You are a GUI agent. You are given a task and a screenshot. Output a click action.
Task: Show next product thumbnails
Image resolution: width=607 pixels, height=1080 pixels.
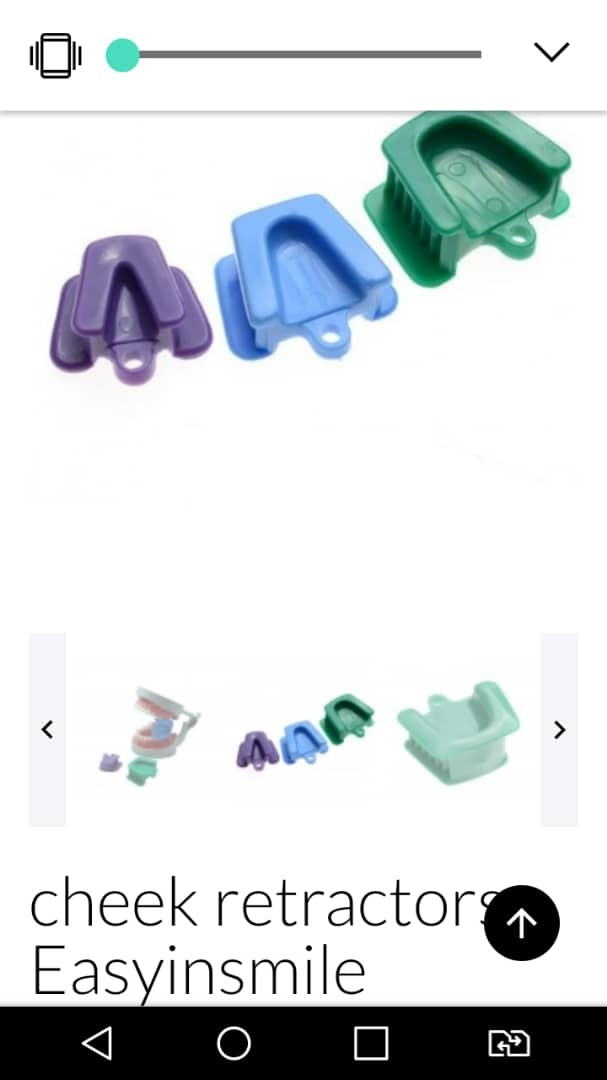(559, 729)
